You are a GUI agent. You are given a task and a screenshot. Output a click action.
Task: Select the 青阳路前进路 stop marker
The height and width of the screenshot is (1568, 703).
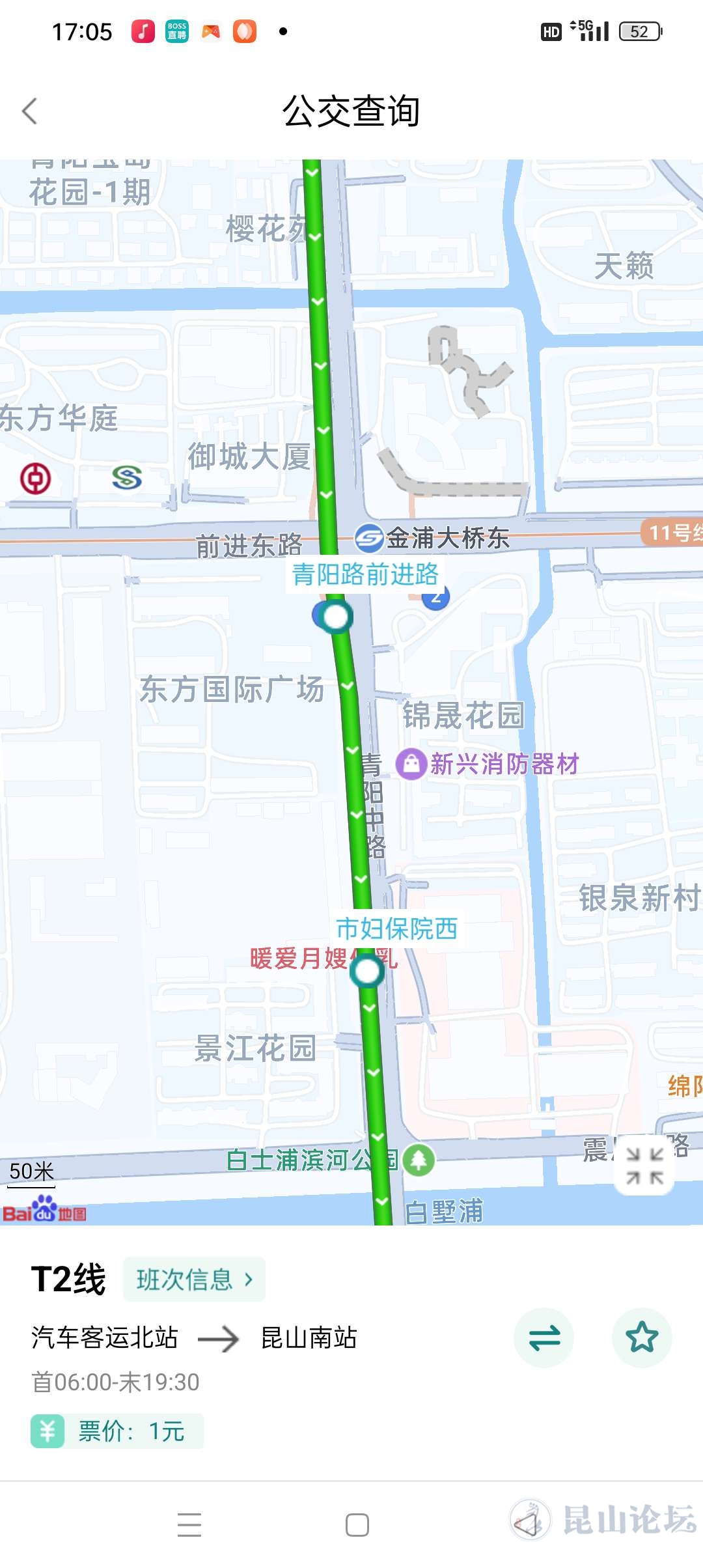pyautogui.click(x=336, y=616)
